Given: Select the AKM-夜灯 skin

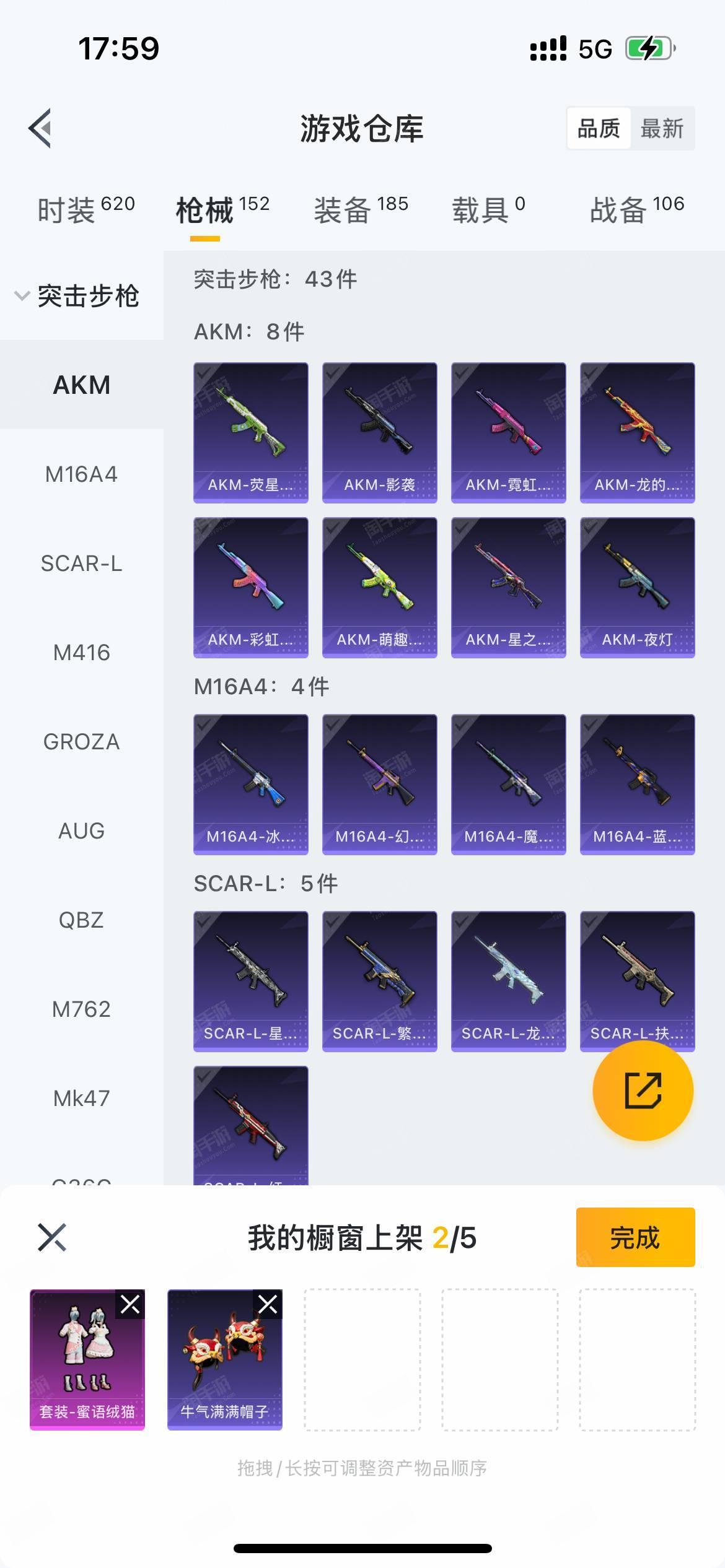Looking at the screenshot, I should pos(637,587).
